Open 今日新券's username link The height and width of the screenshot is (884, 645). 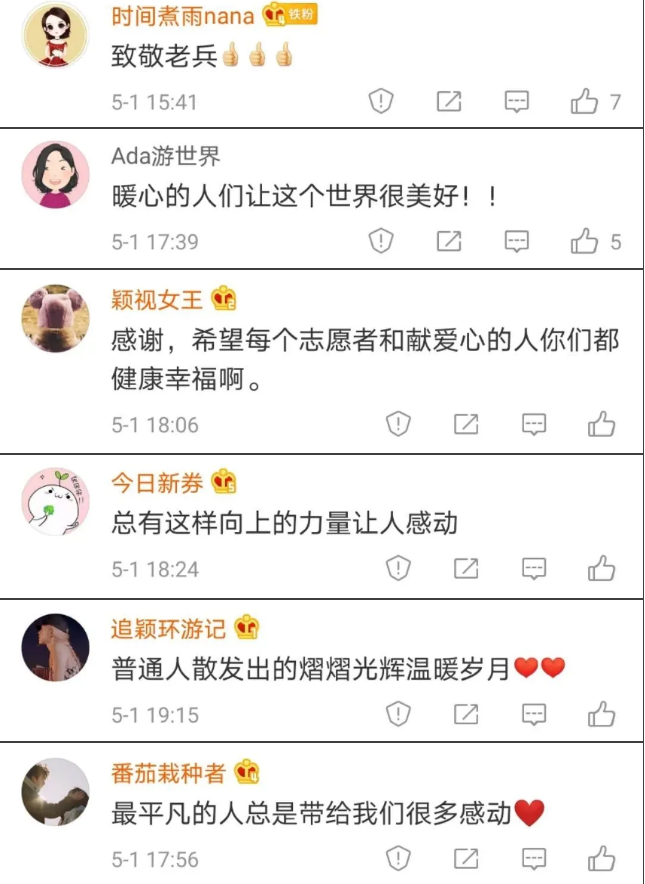157,484
